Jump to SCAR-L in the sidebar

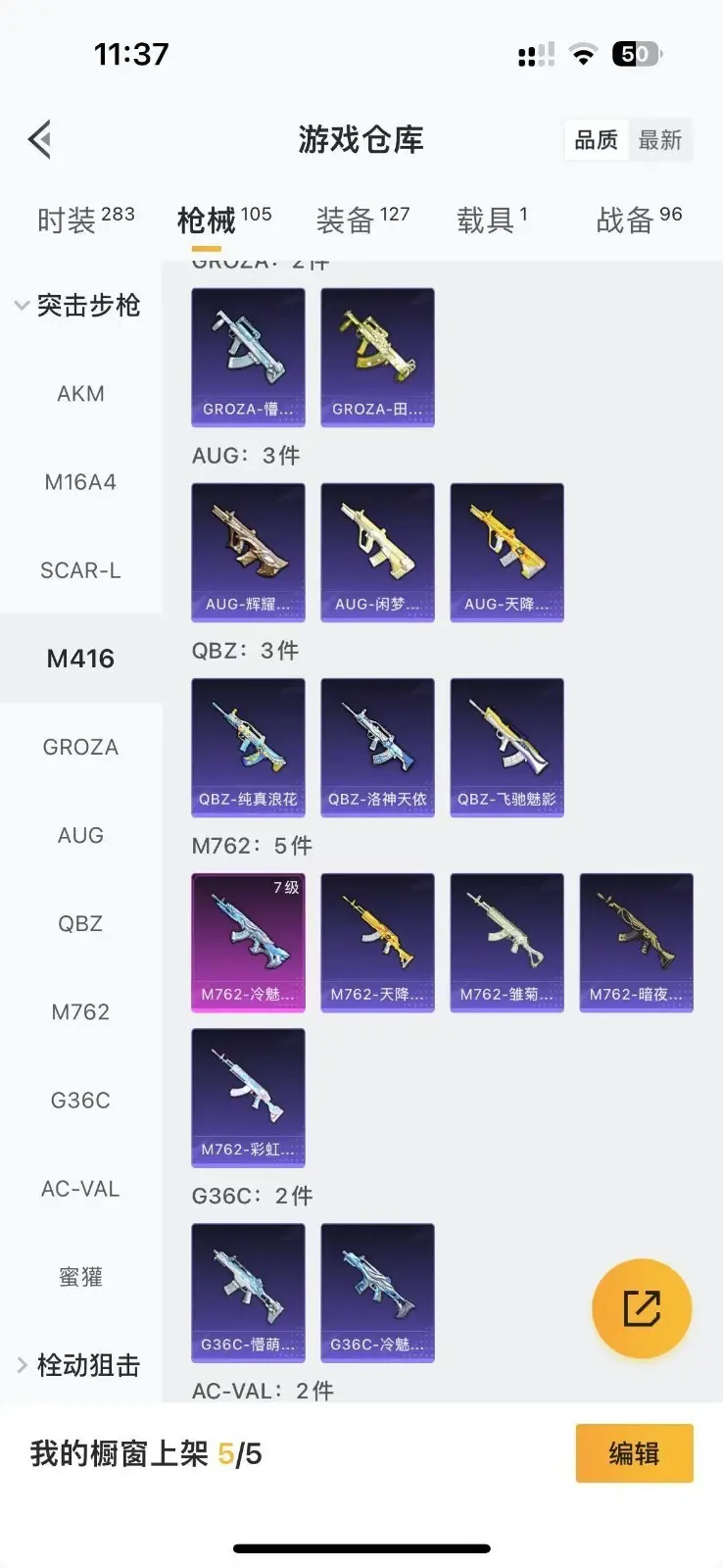pos(80,570)
